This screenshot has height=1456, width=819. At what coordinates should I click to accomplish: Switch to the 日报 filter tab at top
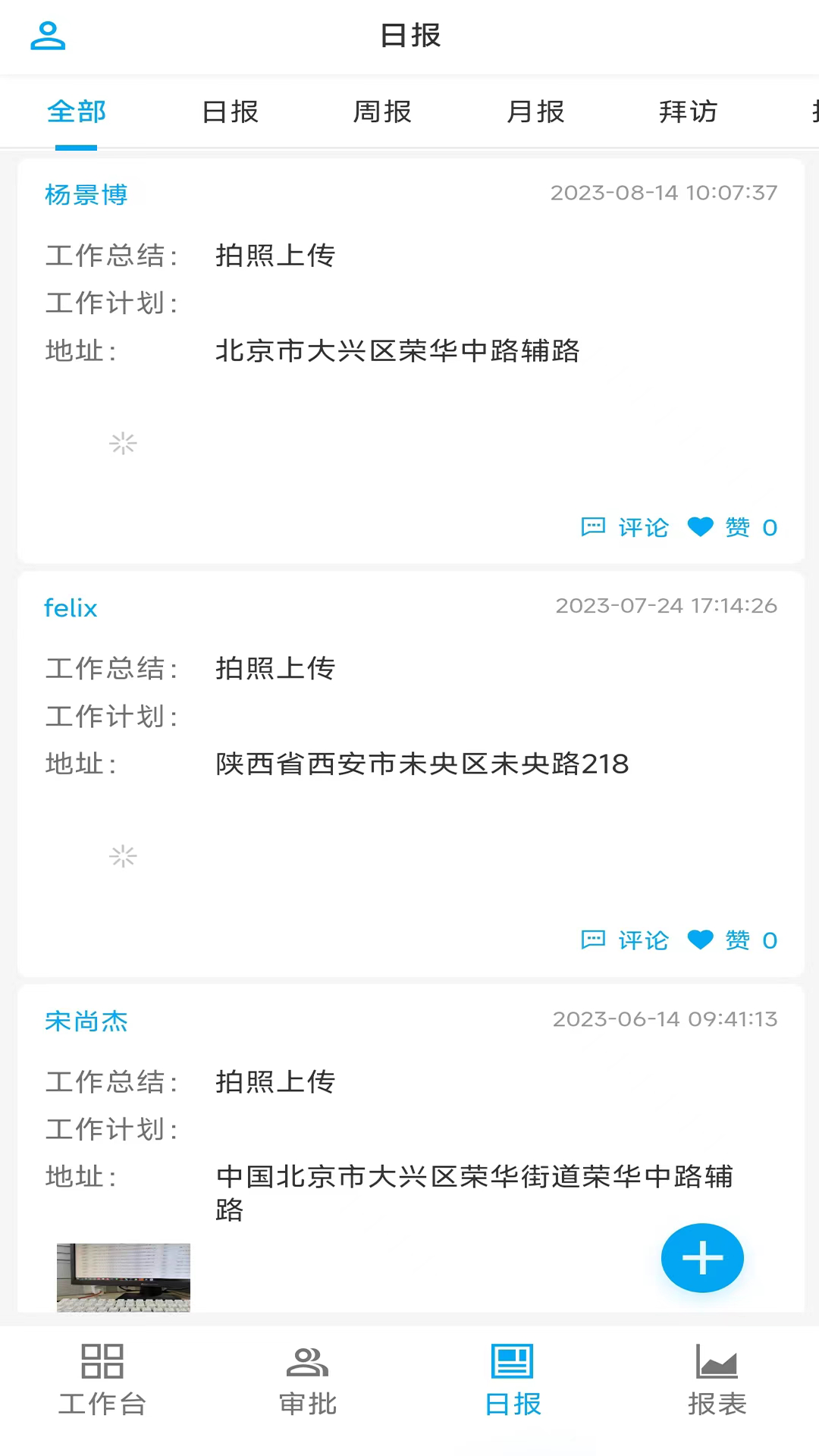[228, 111]
